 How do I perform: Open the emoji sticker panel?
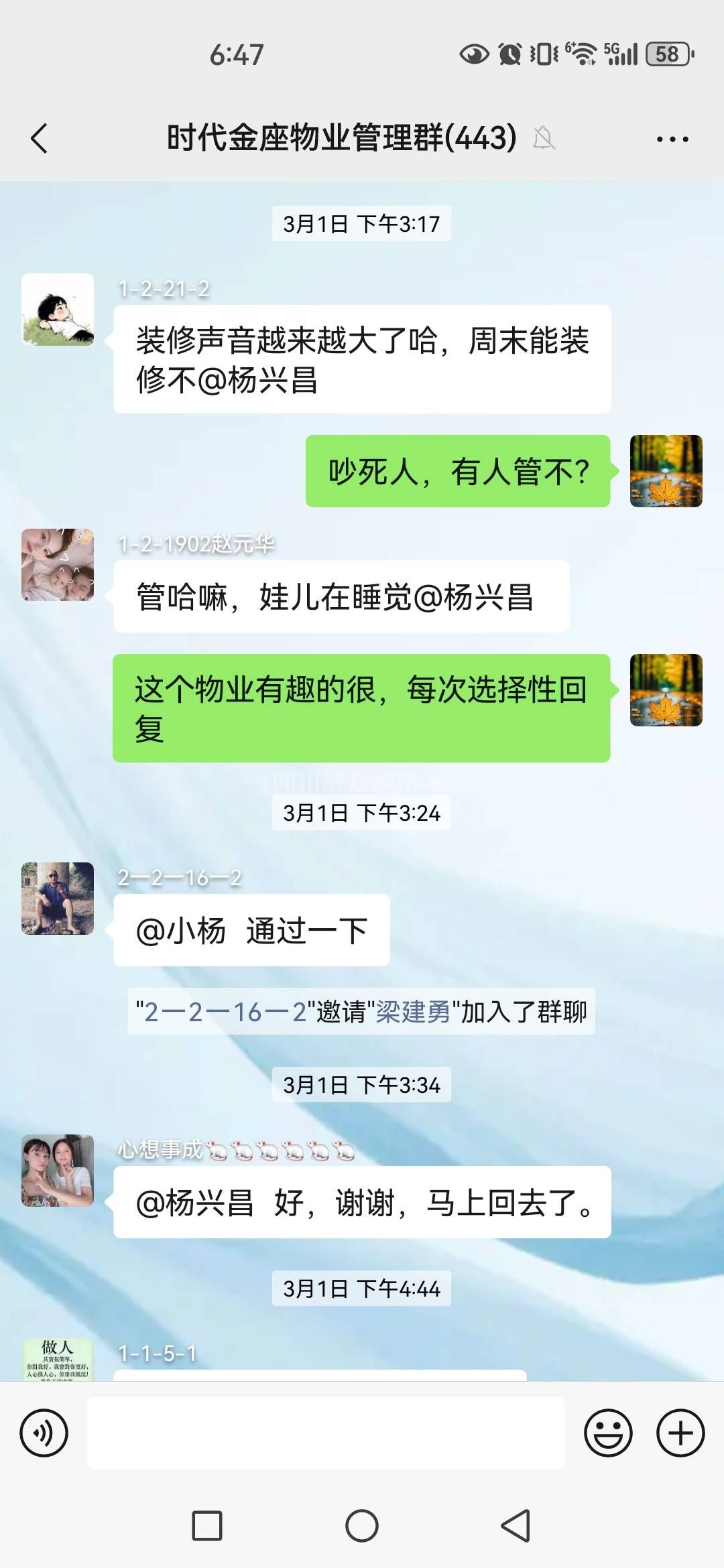(x=608, y=1433)
